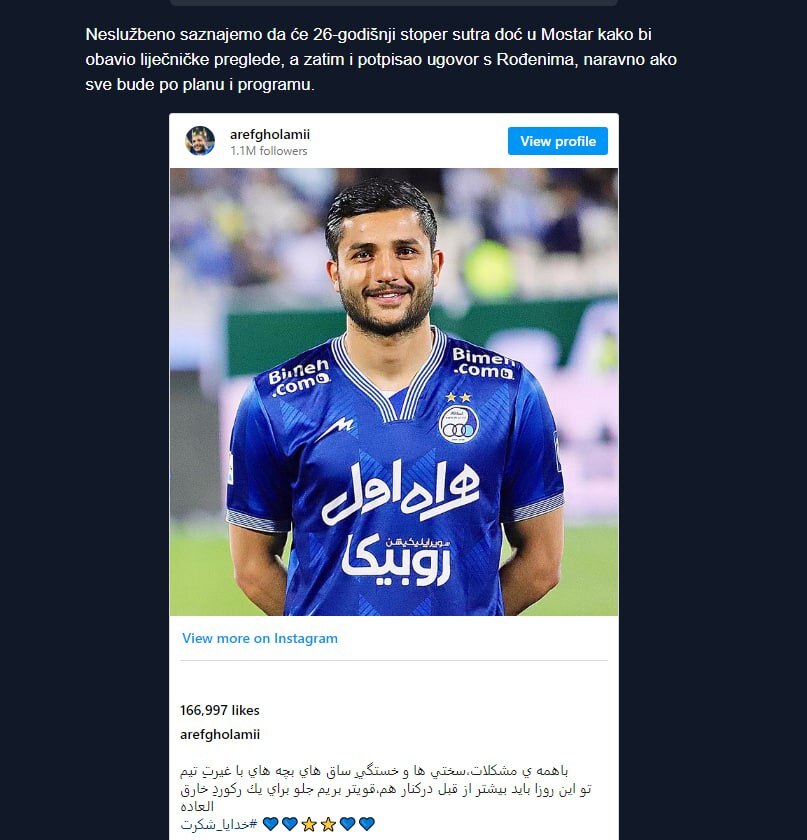Click the View profile button
This screenshot has height=840, width=807.
point(557,141)
